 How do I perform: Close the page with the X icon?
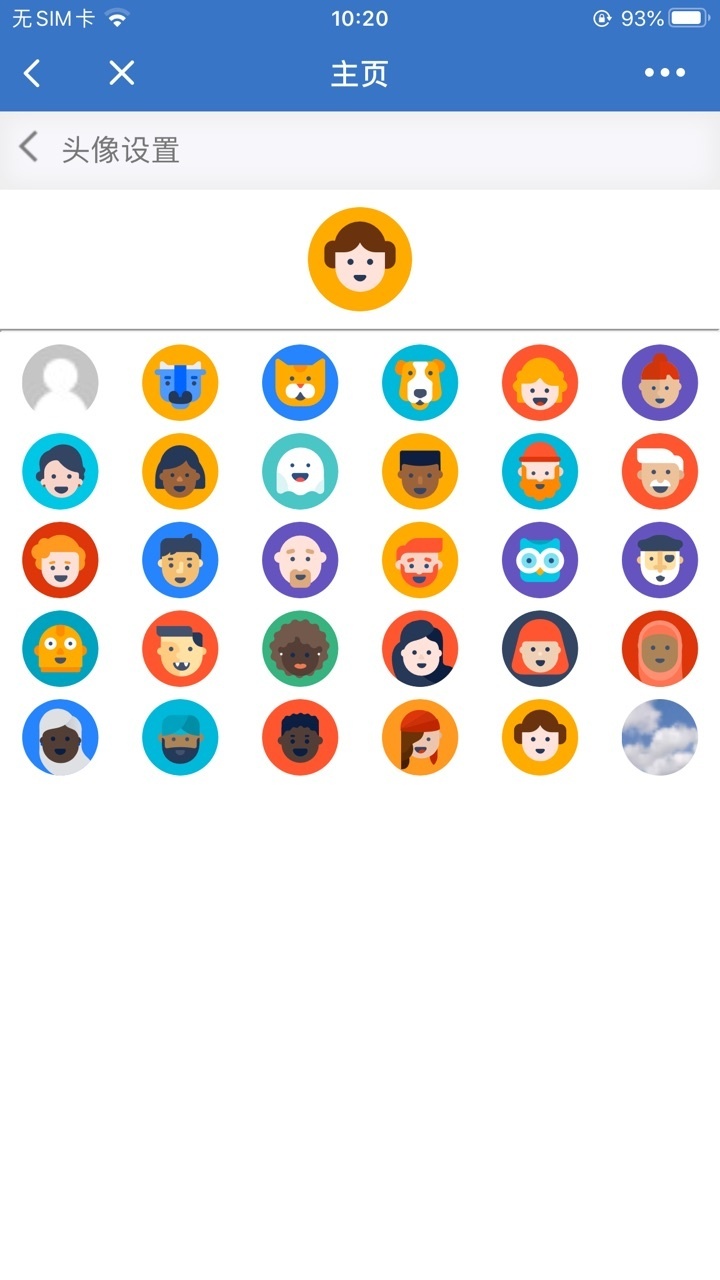121,73
